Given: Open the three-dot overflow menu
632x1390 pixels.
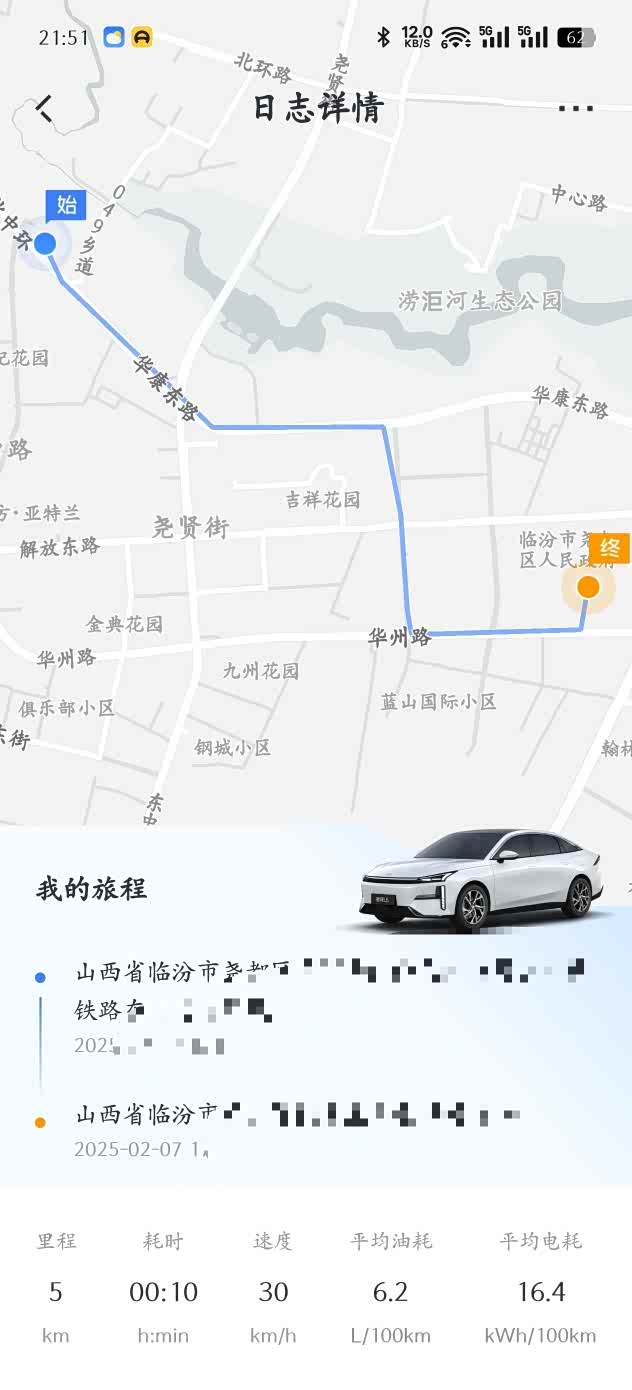Looking at the screenshot, I should [x=576, y=108].
